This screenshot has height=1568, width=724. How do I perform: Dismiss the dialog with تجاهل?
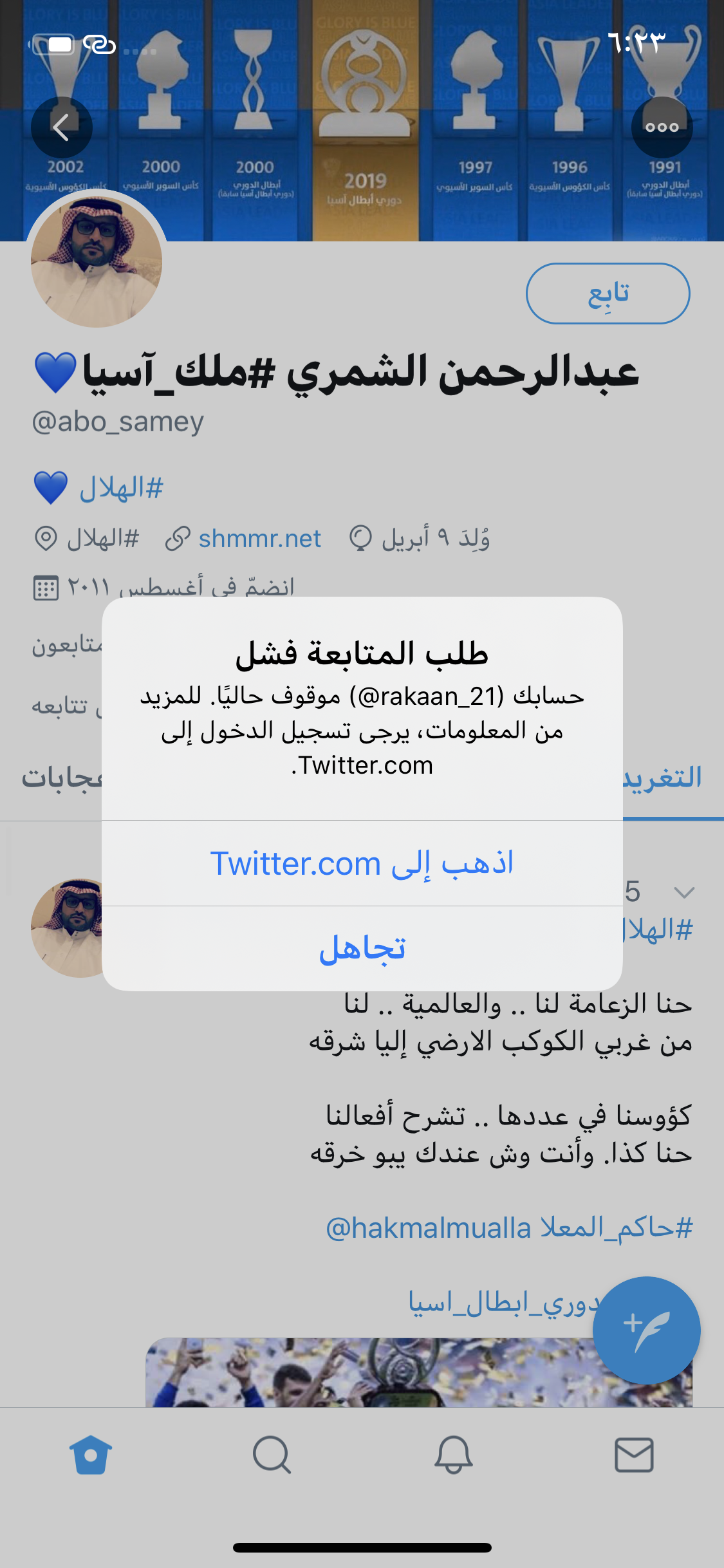point(362,948)
